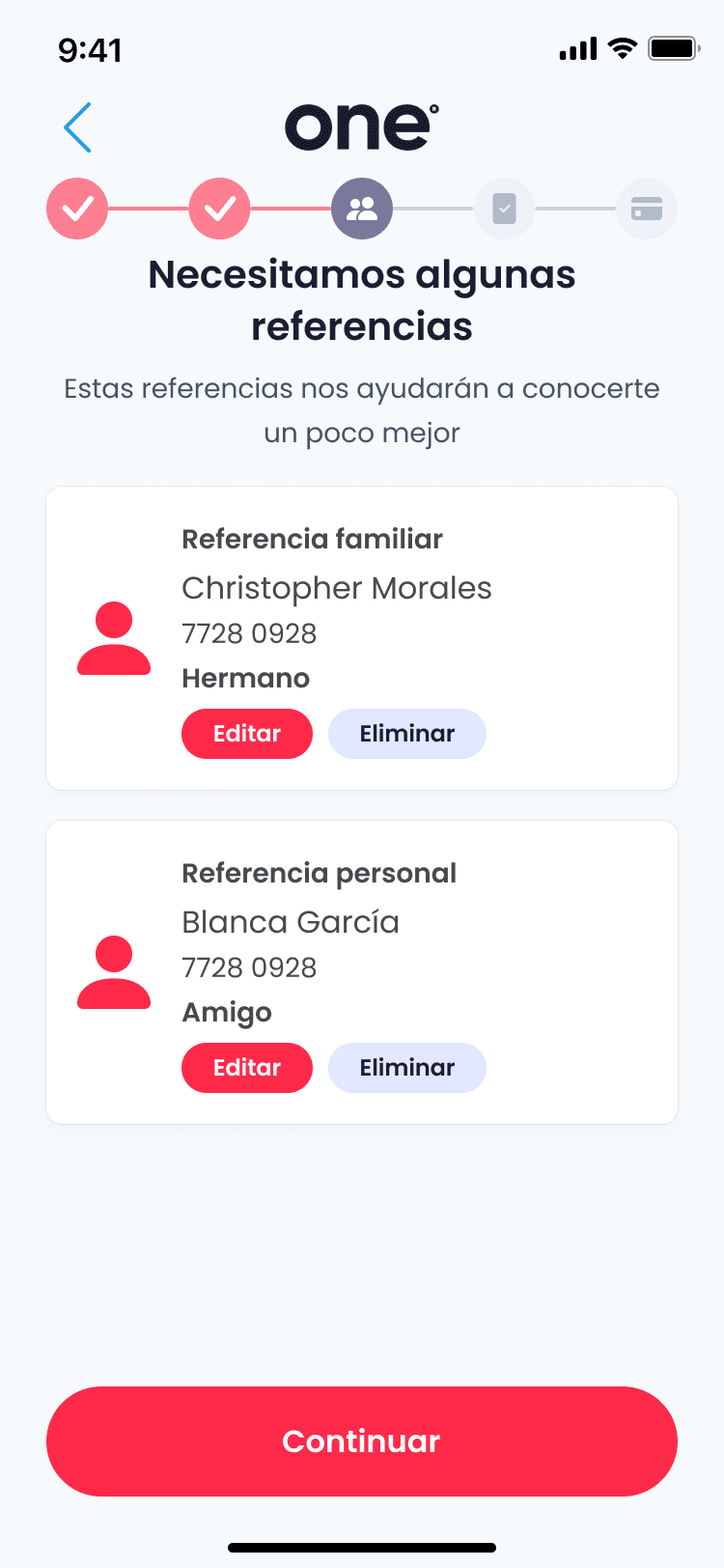Tap the active people icon in progress bar
This screenshot has height=1568, width=724.
coord(362,209)
